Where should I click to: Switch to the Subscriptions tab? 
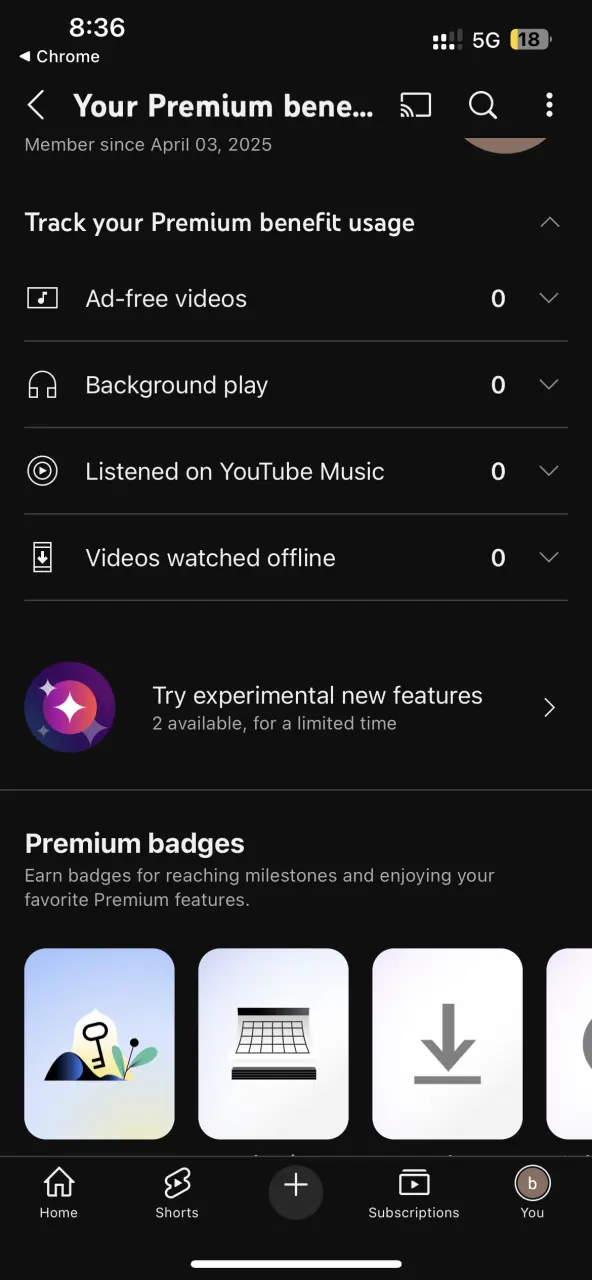(x=414, y=1194)
